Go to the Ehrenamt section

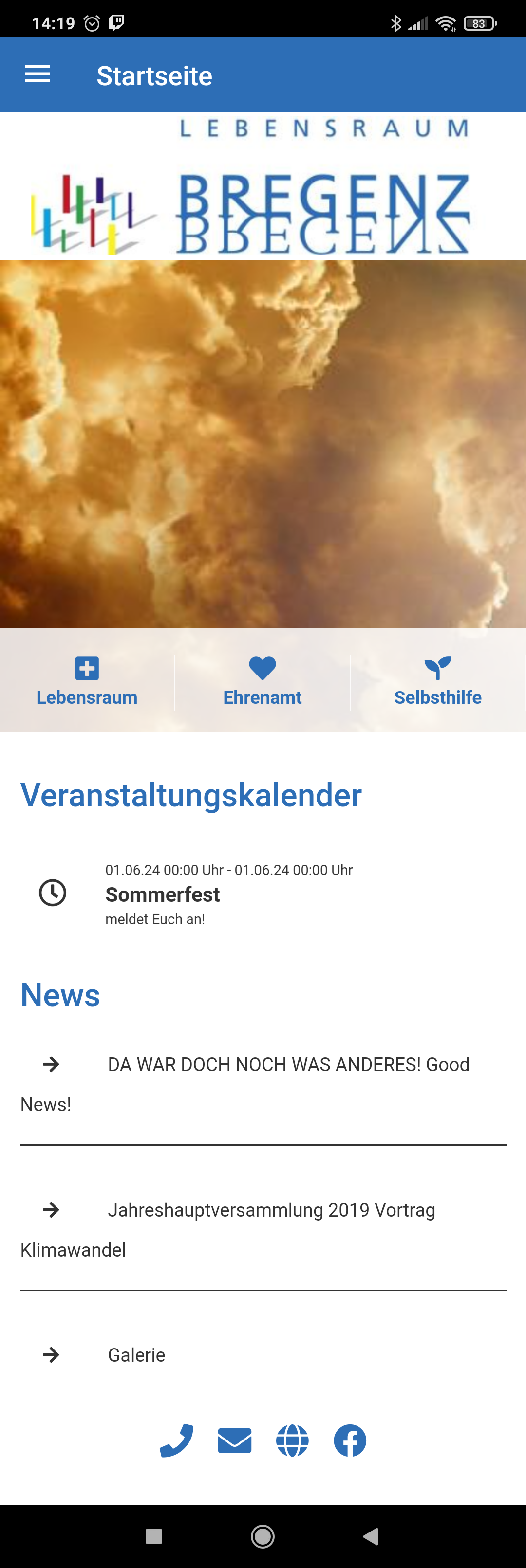263,680
